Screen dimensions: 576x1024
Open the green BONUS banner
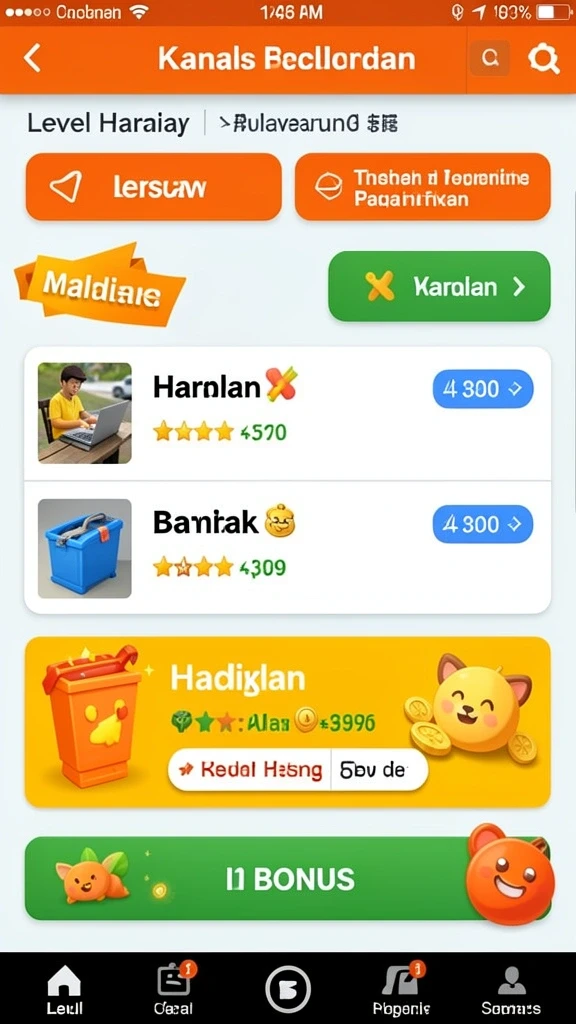coord(287,878)
